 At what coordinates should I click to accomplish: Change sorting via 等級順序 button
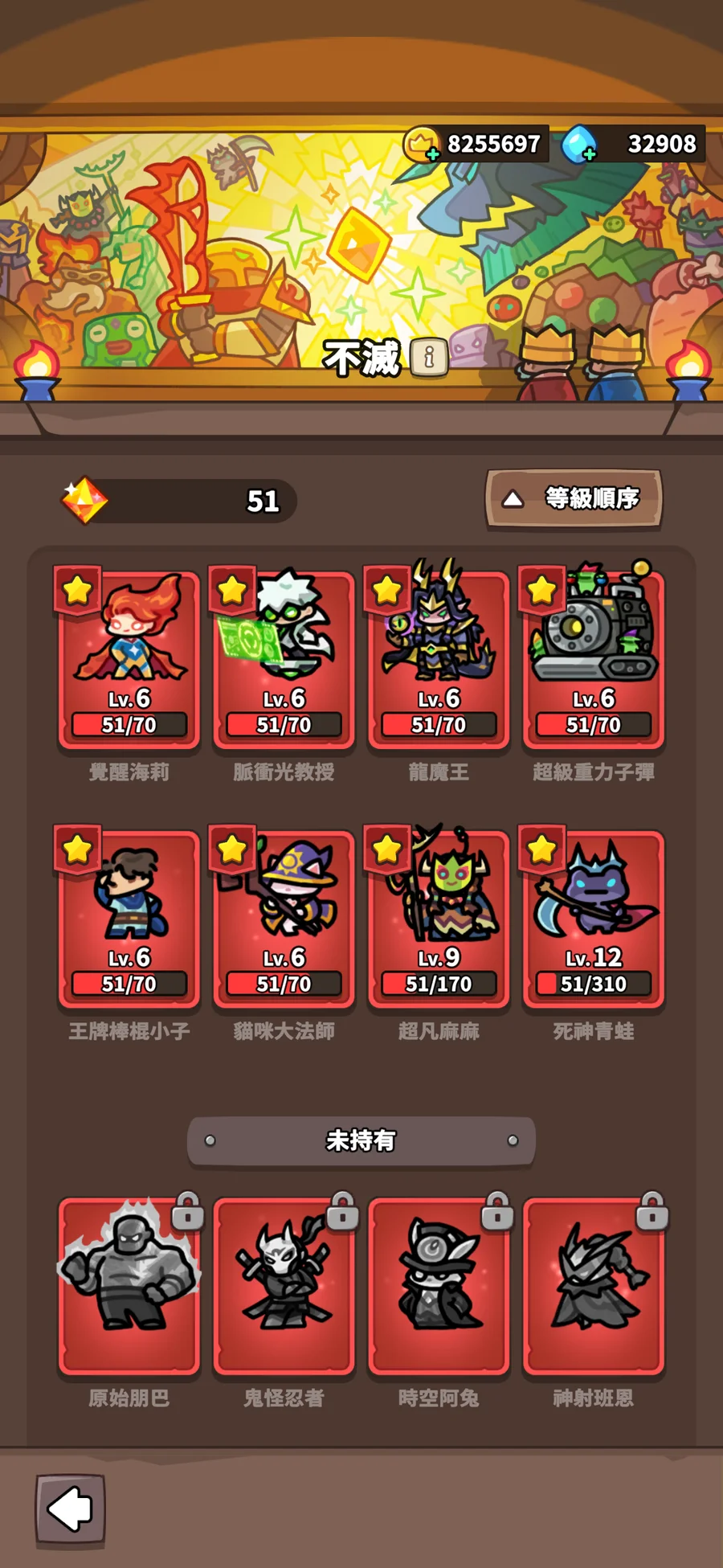(x=574, y=499)
